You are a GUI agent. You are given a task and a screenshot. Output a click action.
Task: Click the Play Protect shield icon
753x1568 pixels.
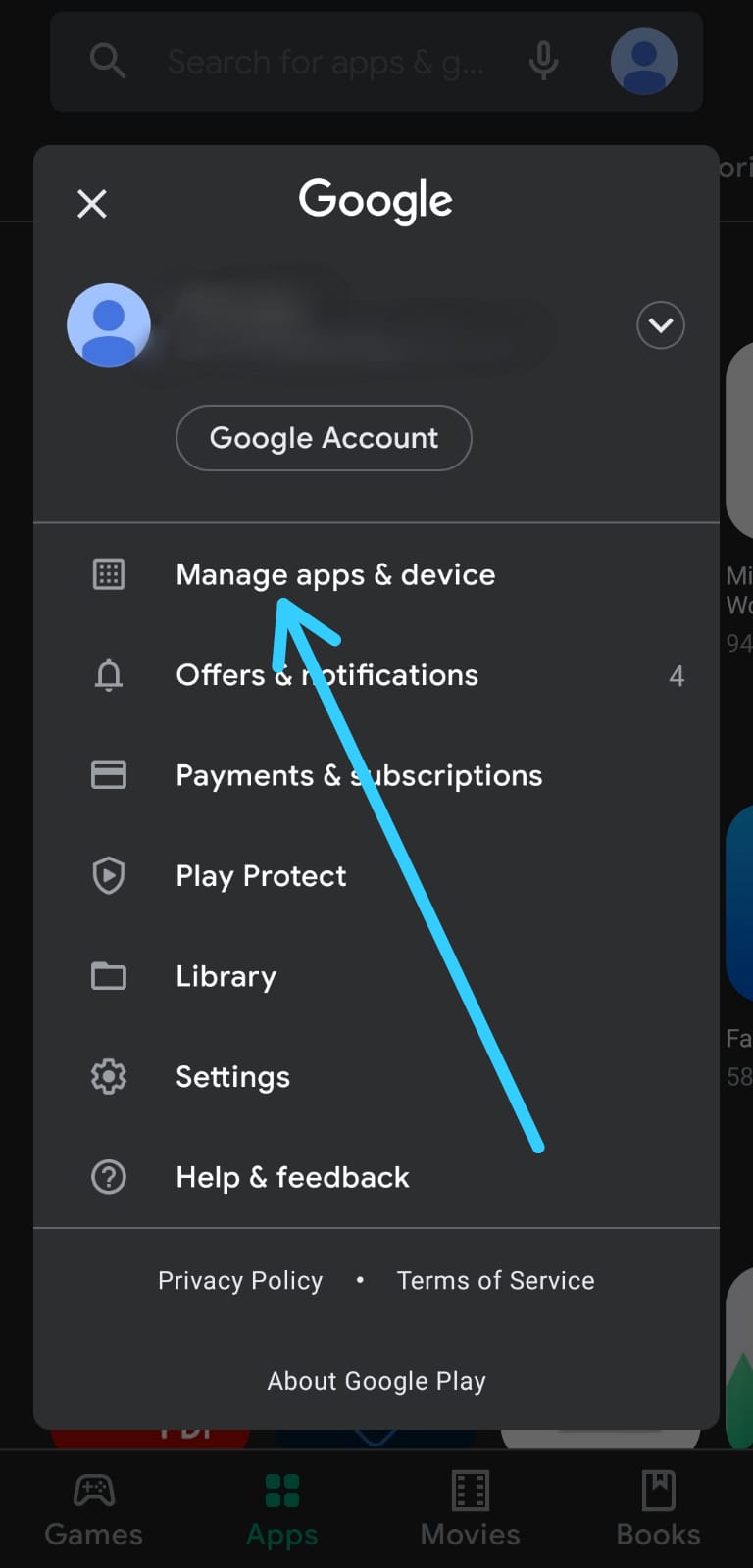coord(108,875)
